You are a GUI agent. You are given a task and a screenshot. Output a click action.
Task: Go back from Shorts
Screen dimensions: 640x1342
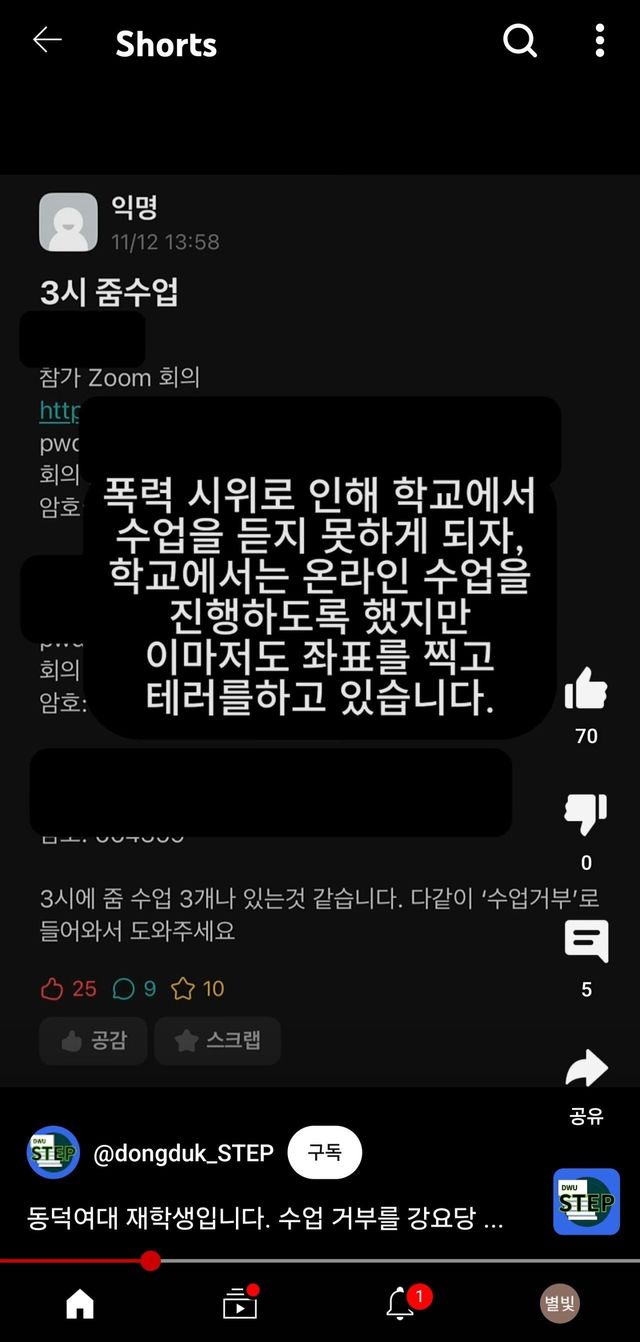point(47,41)
